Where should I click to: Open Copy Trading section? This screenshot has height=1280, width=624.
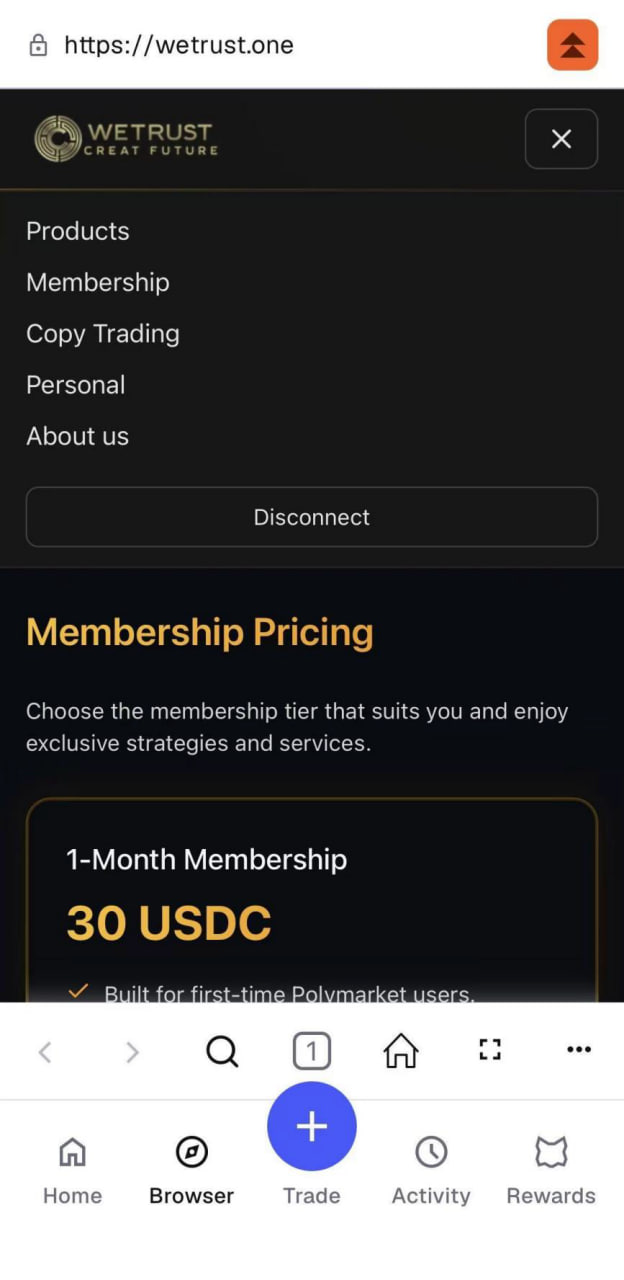[x=103, y=334]
